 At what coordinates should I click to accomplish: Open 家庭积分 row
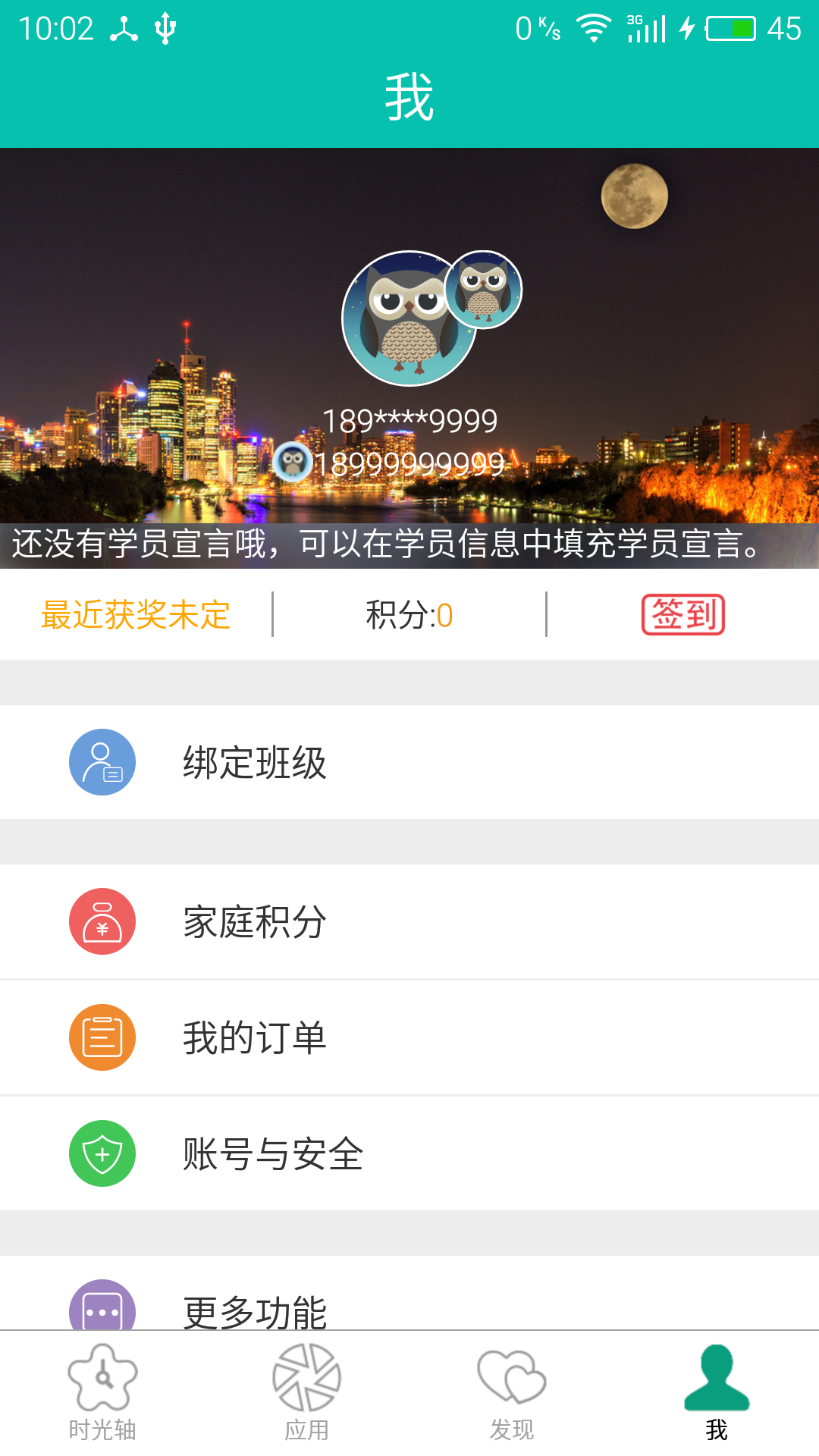coord(409,921)
